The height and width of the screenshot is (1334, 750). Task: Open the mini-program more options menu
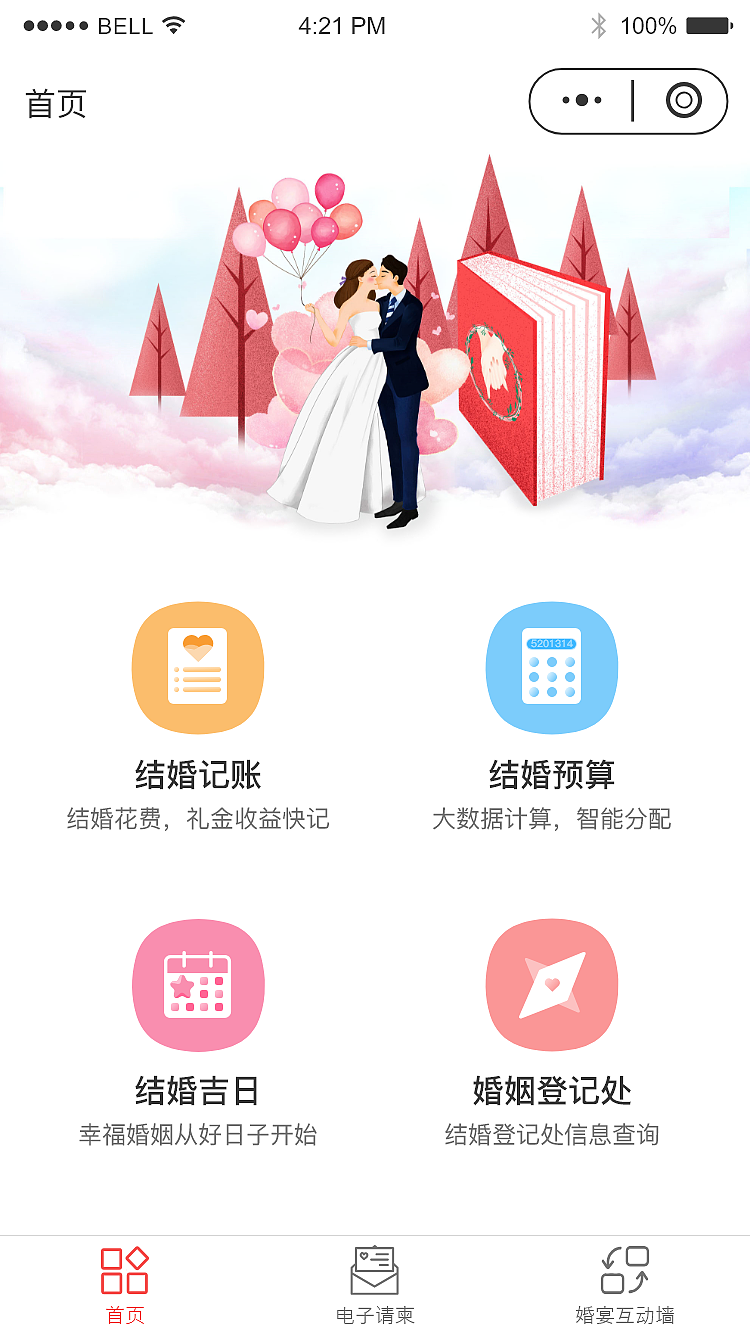point(580,101)
